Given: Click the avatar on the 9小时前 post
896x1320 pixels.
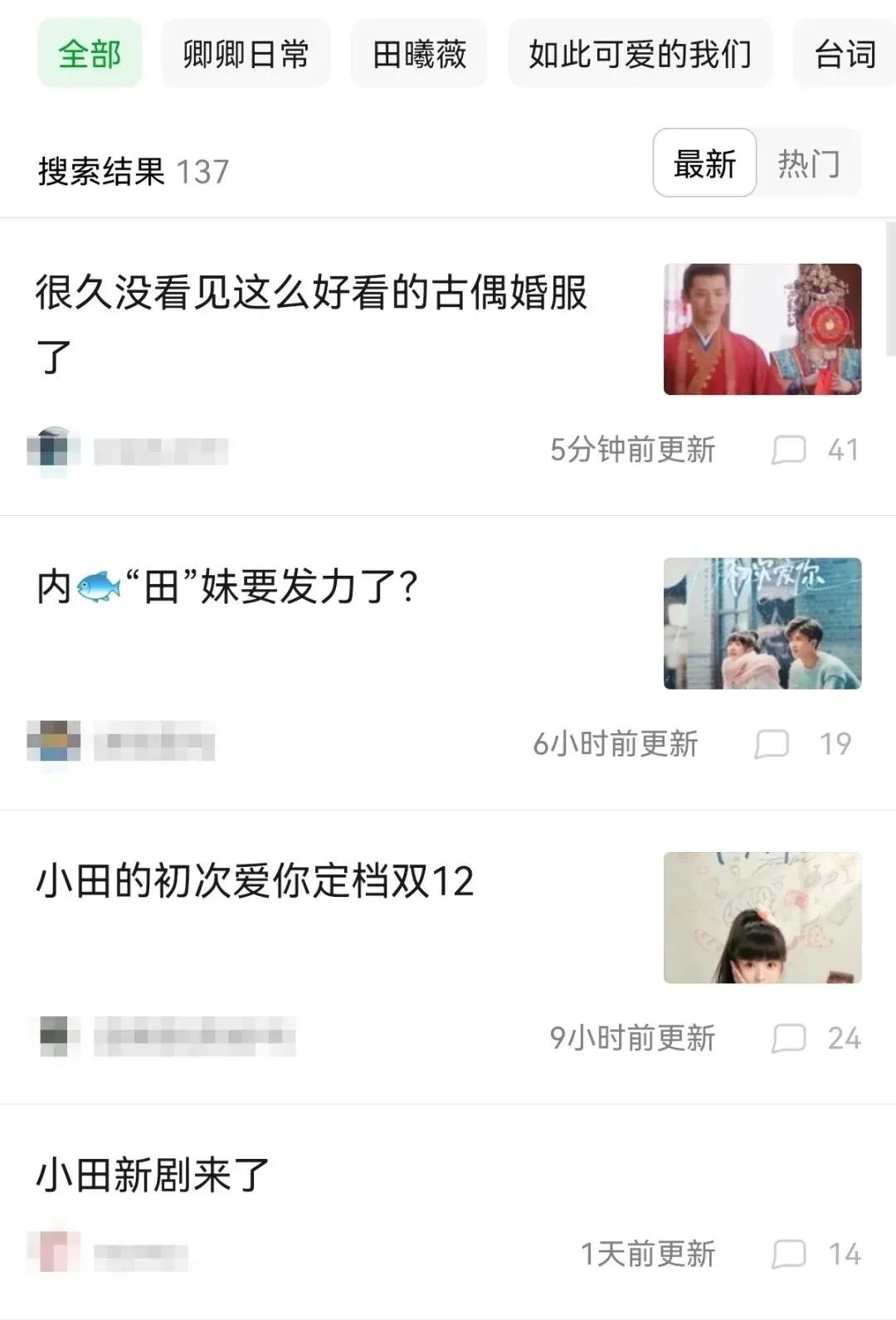Looking at the screenshot, I should point(54,1038).
